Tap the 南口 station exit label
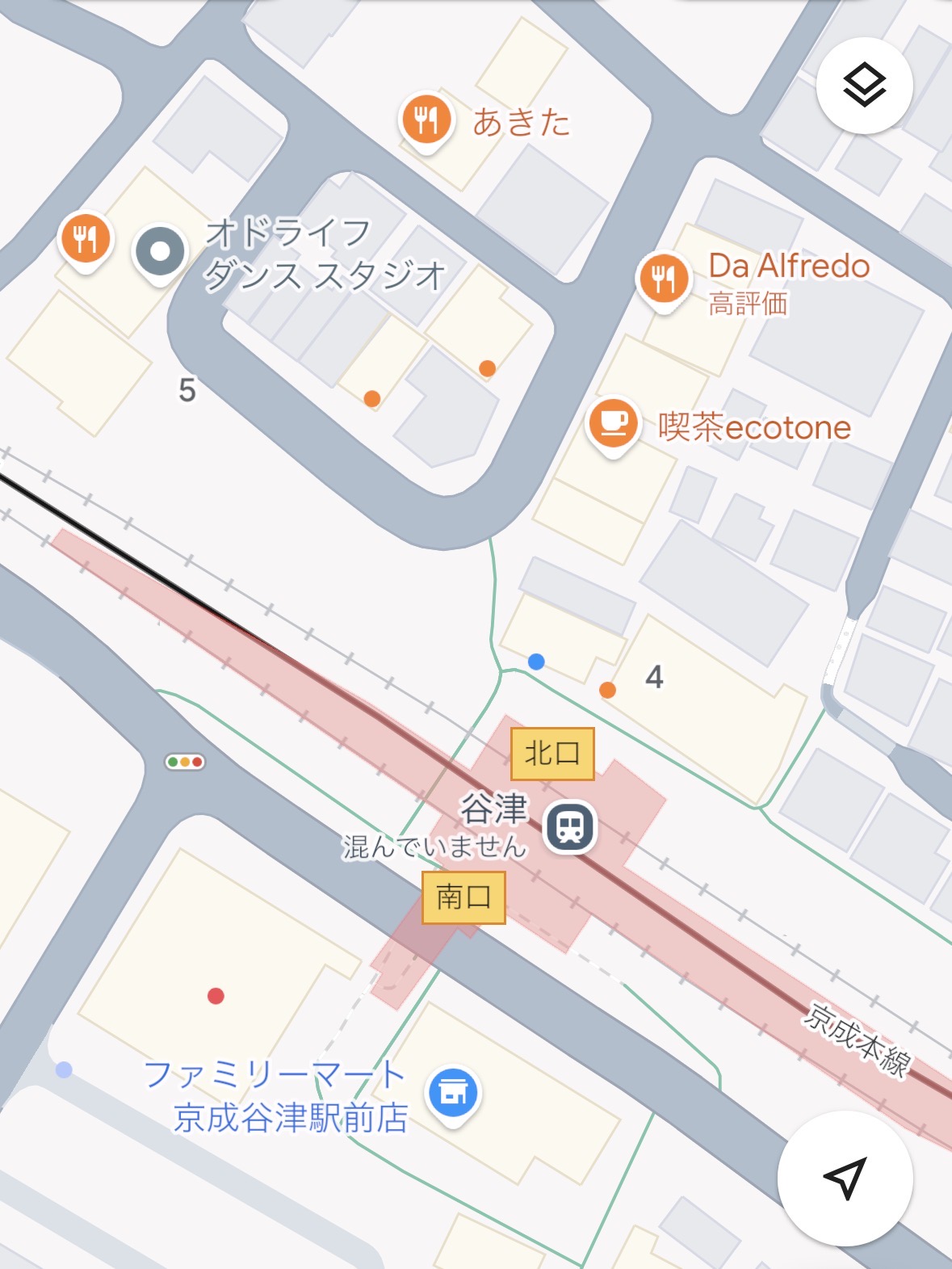The image size is (952, 1269). pos(463,897)
